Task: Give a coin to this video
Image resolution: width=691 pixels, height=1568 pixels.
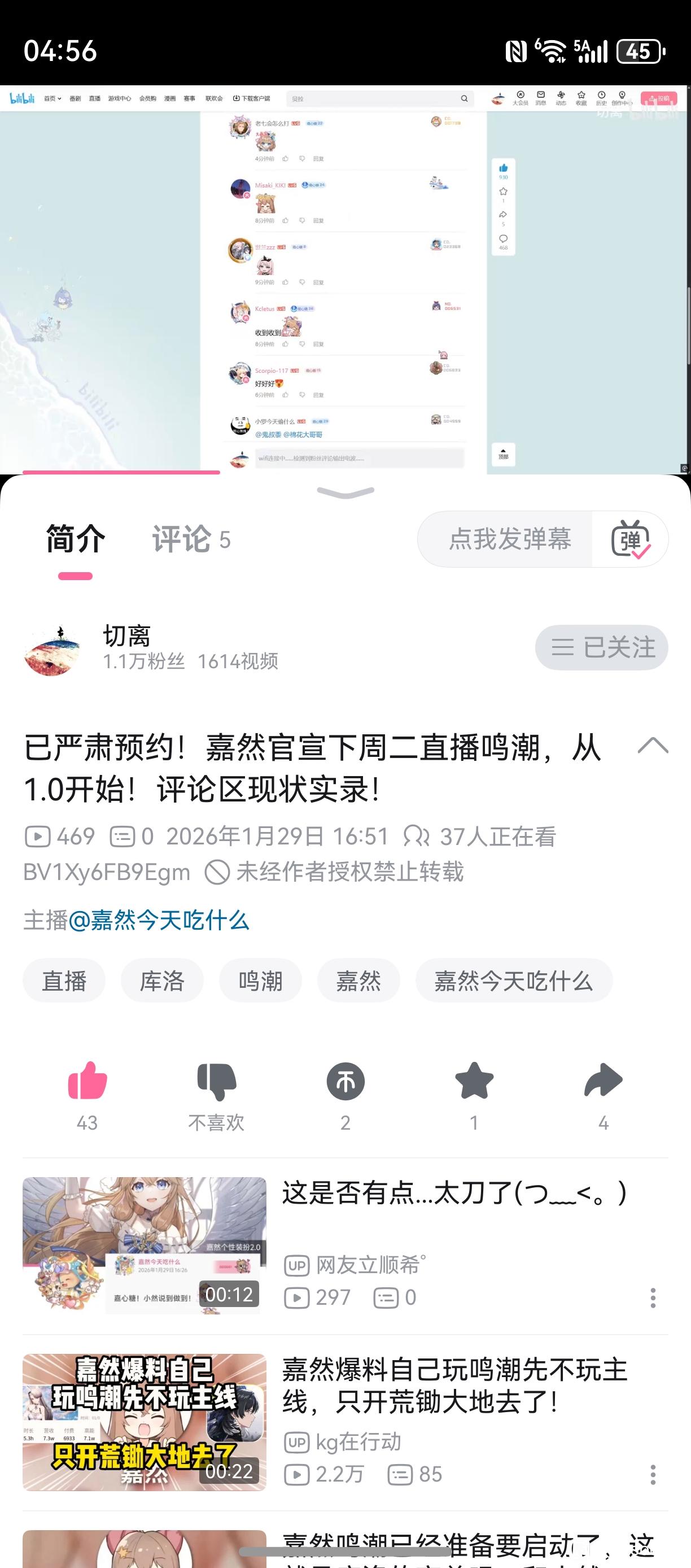Action: pyautogui.click(x=345, y=1082)
